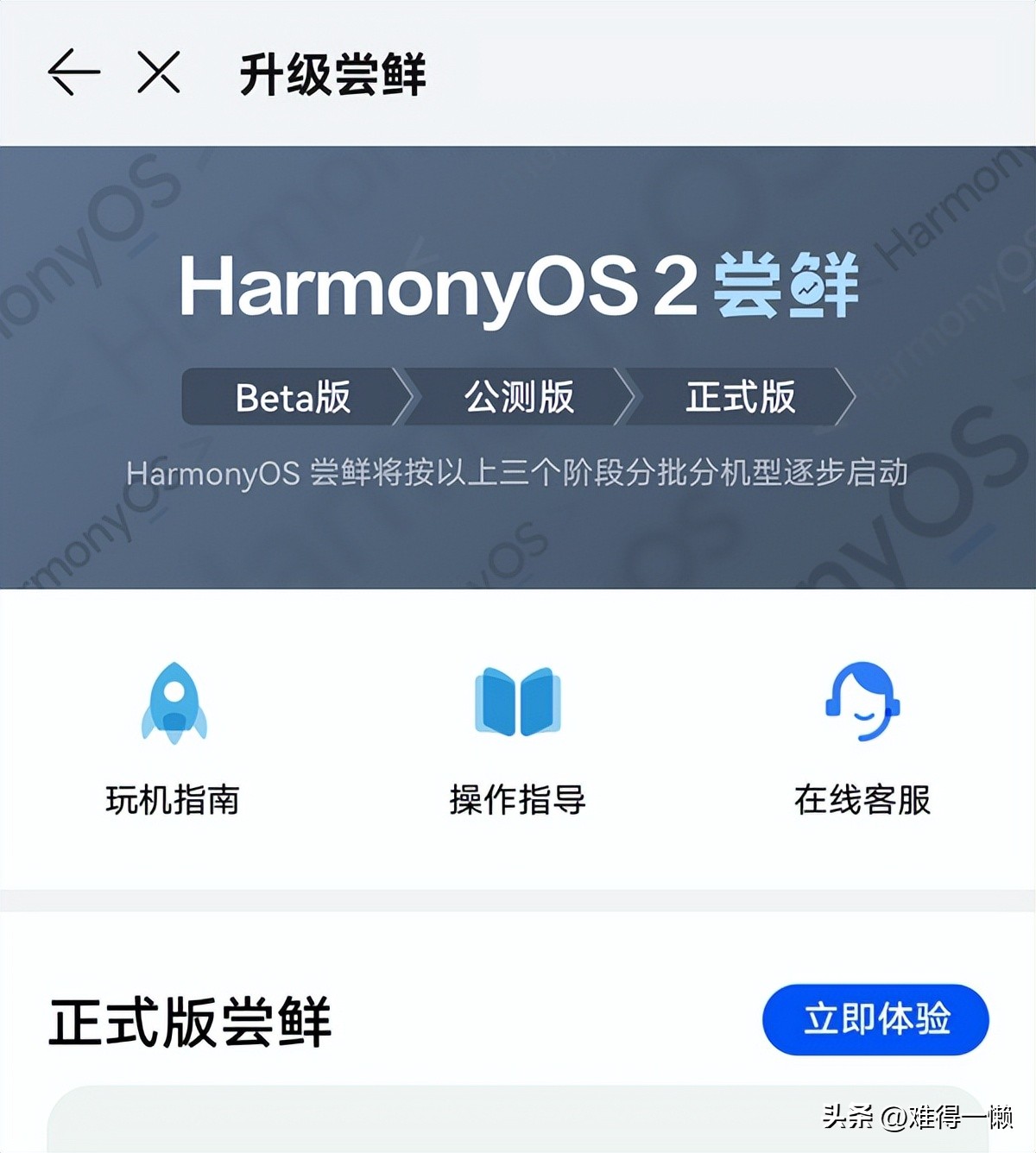Select the 公测版 stage label
Image resolution: width=1036 pixels, height=1153 pixels.
(519, 398)
